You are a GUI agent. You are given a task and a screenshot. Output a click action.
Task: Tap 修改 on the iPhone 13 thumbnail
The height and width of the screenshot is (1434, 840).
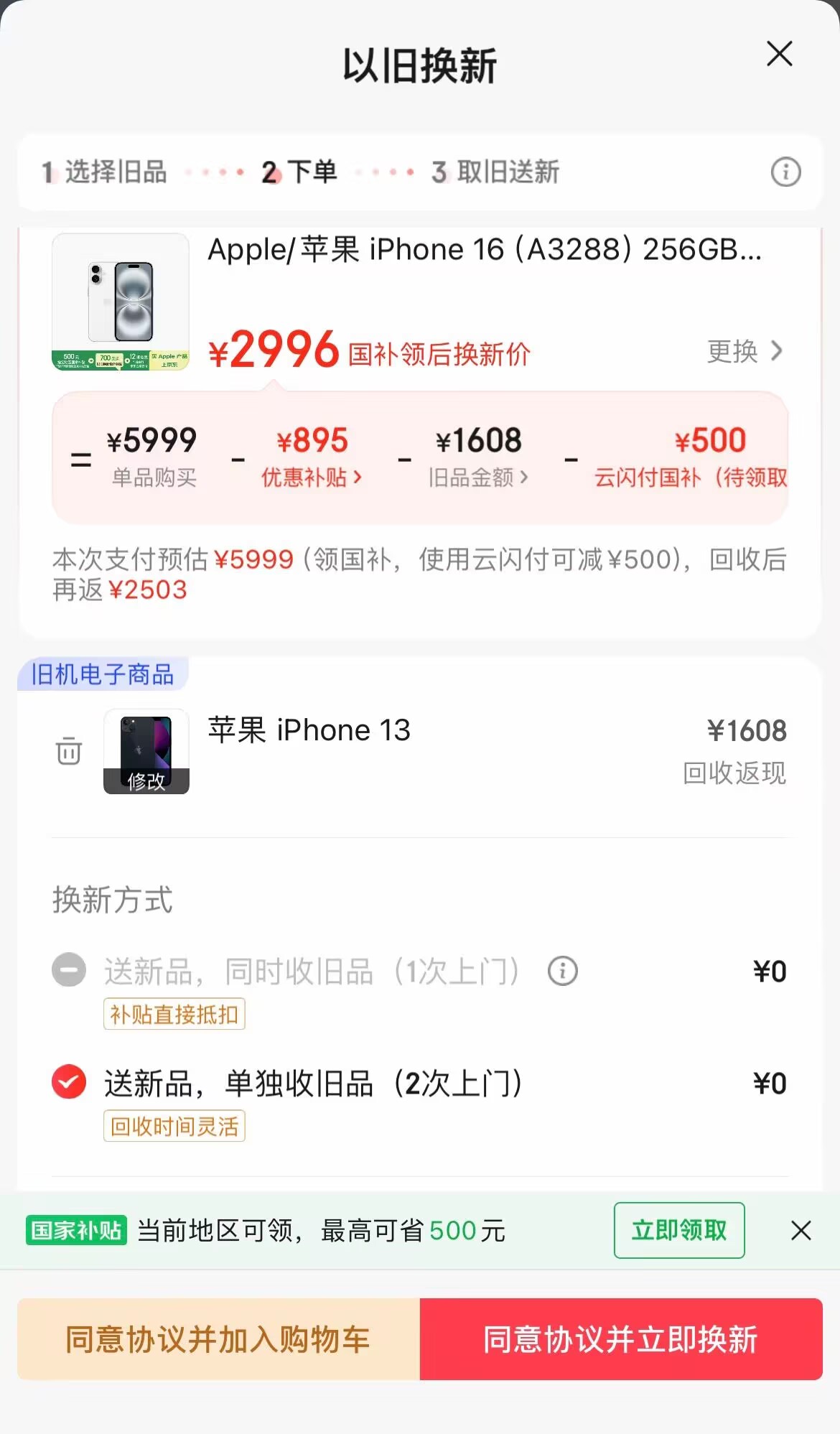click(x=146, y=781)
